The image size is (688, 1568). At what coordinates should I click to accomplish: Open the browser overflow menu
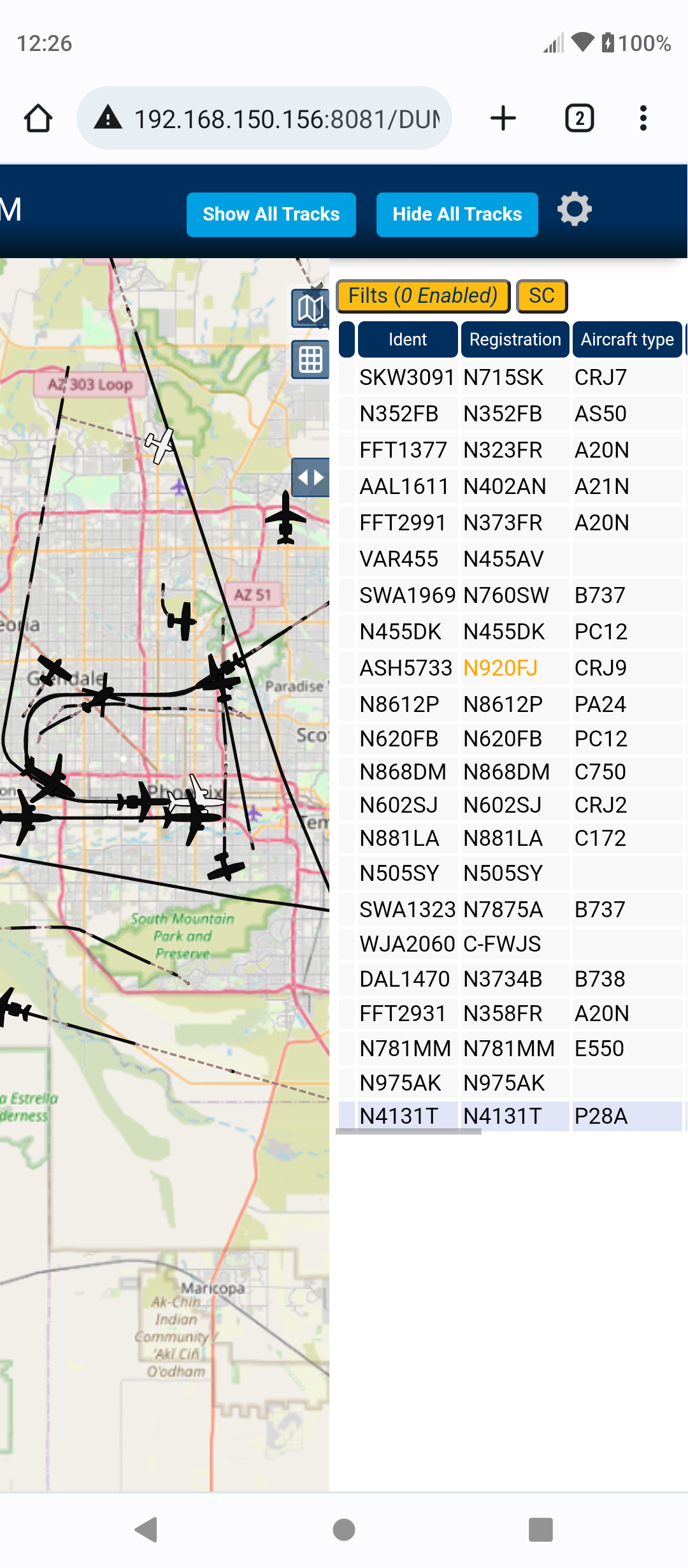tap(643, 119)
